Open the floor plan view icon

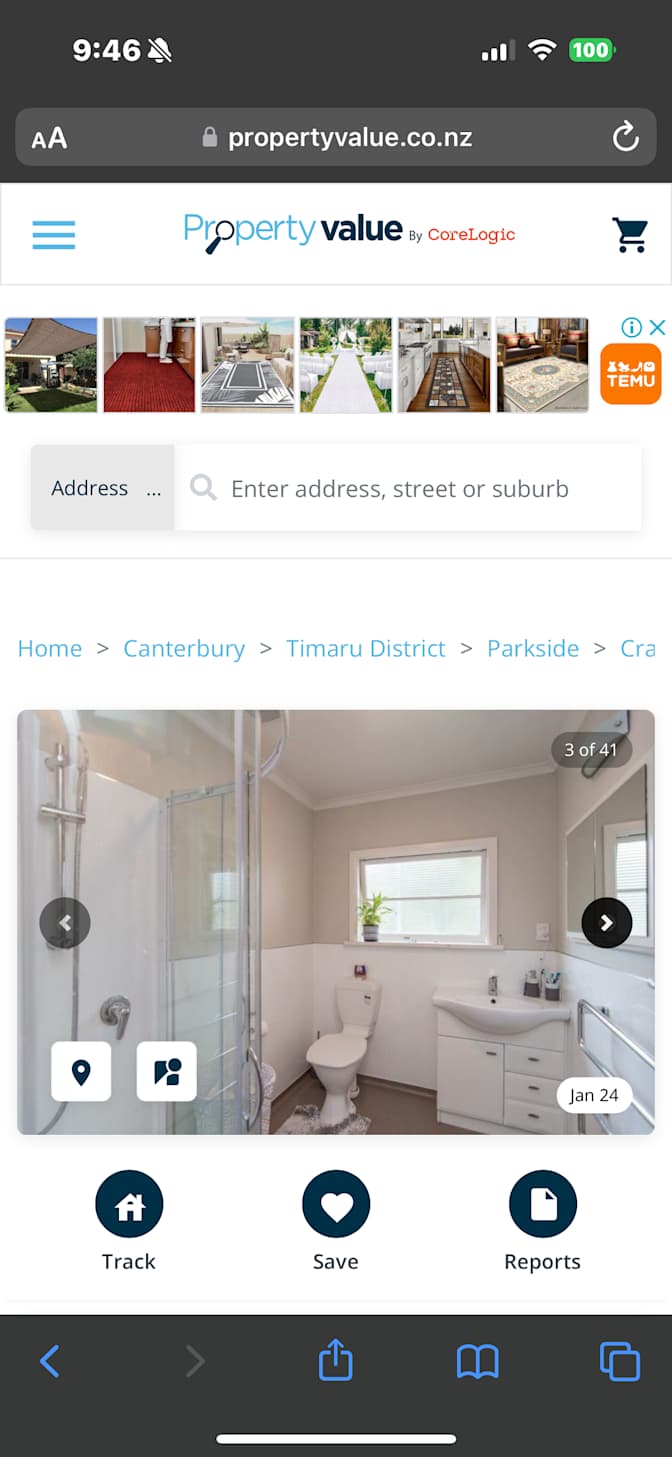(167, 1072)
